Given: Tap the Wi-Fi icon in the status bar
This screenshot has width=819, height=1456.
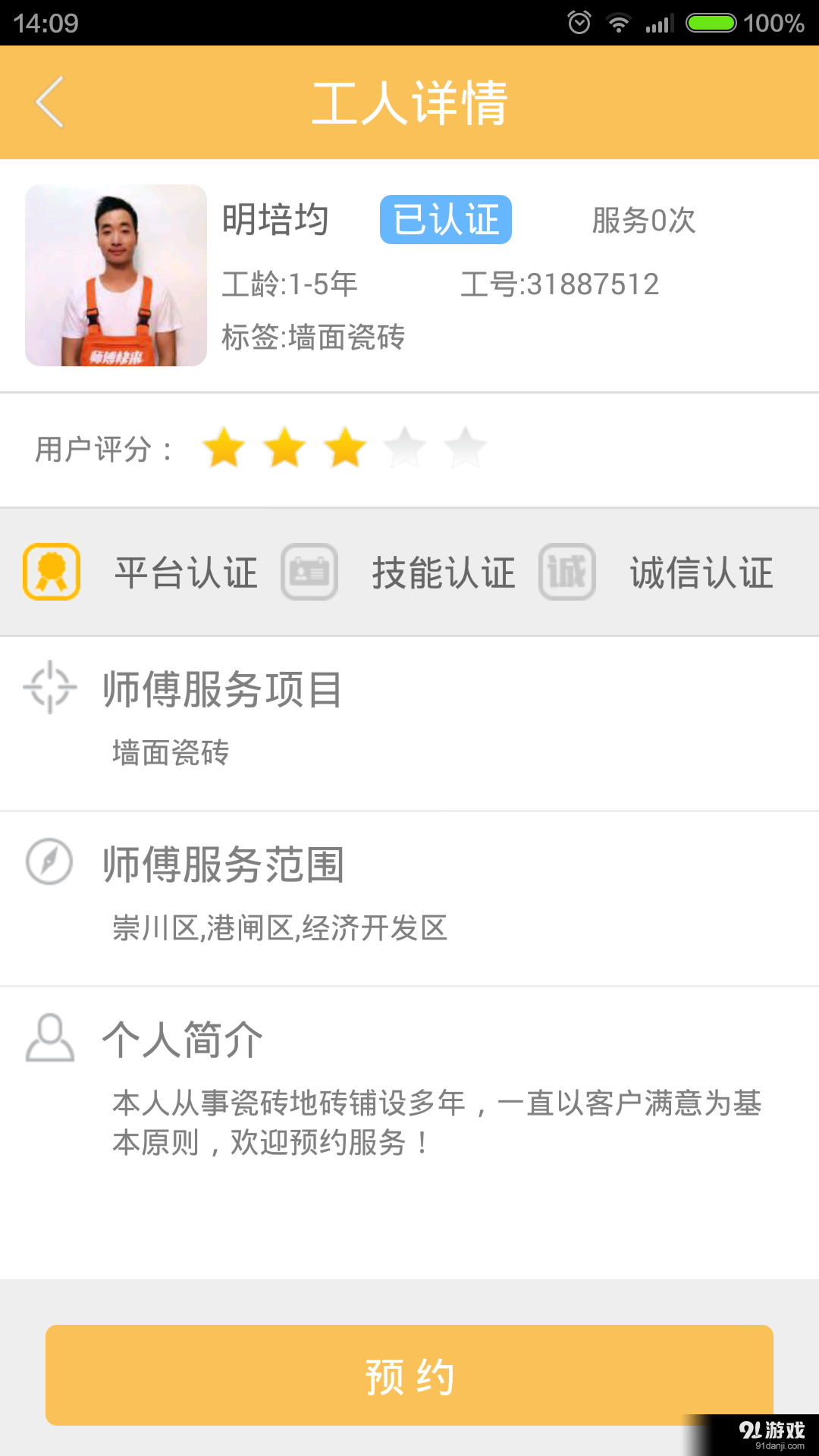Looking at the screenshot, I should tap(619, 22).
